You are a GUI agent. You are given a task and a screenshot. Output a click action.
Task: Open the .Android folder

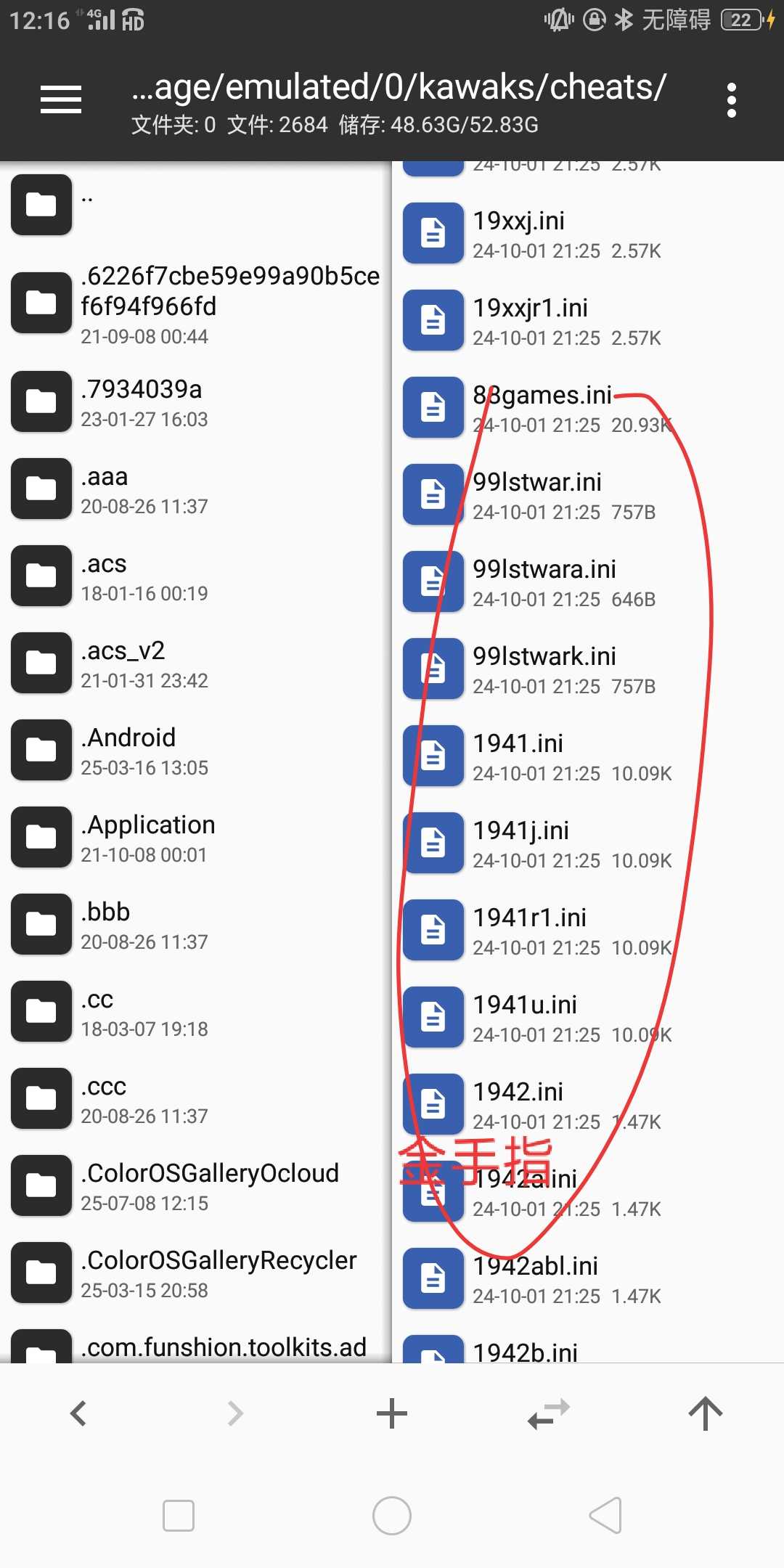tap(196, 751)
